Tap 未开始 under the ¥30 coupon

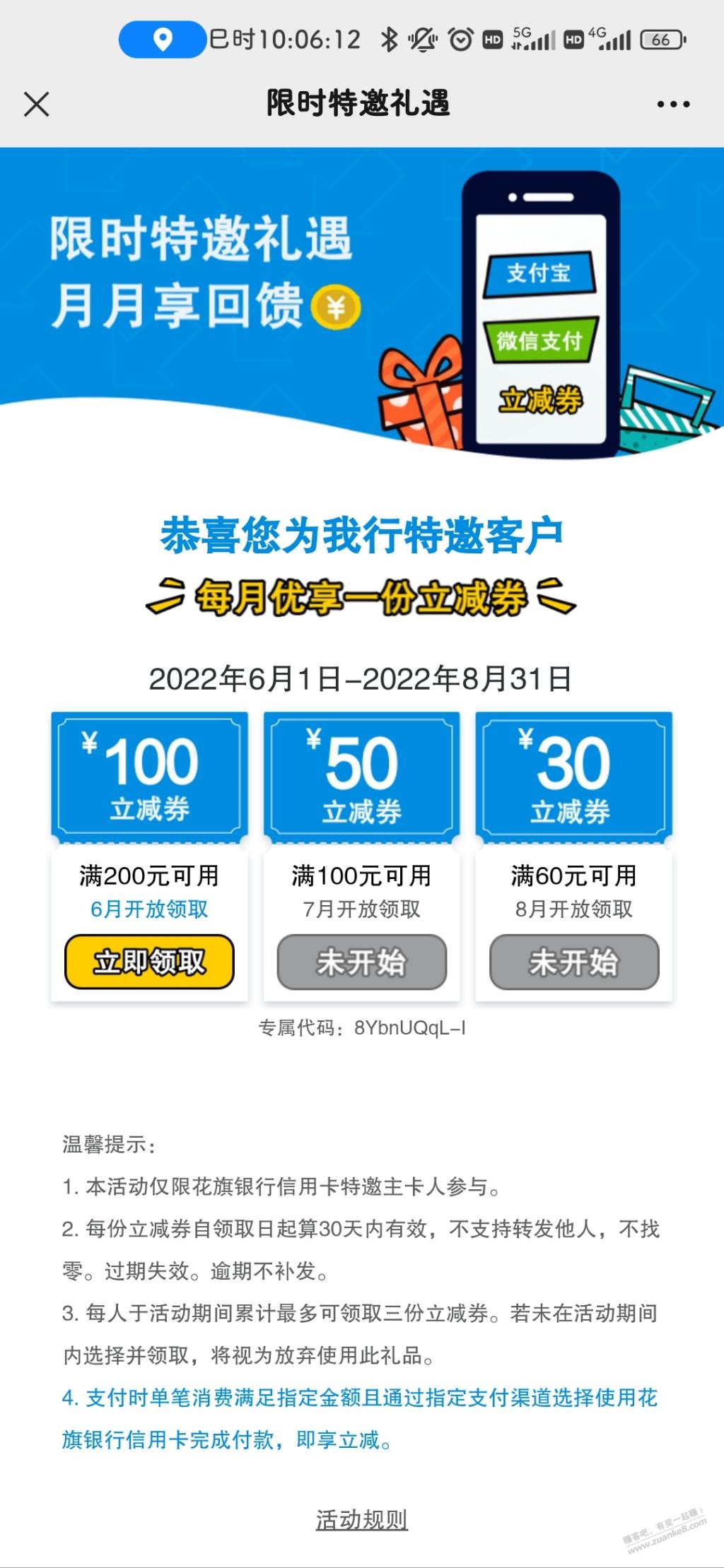click(573, 962)
